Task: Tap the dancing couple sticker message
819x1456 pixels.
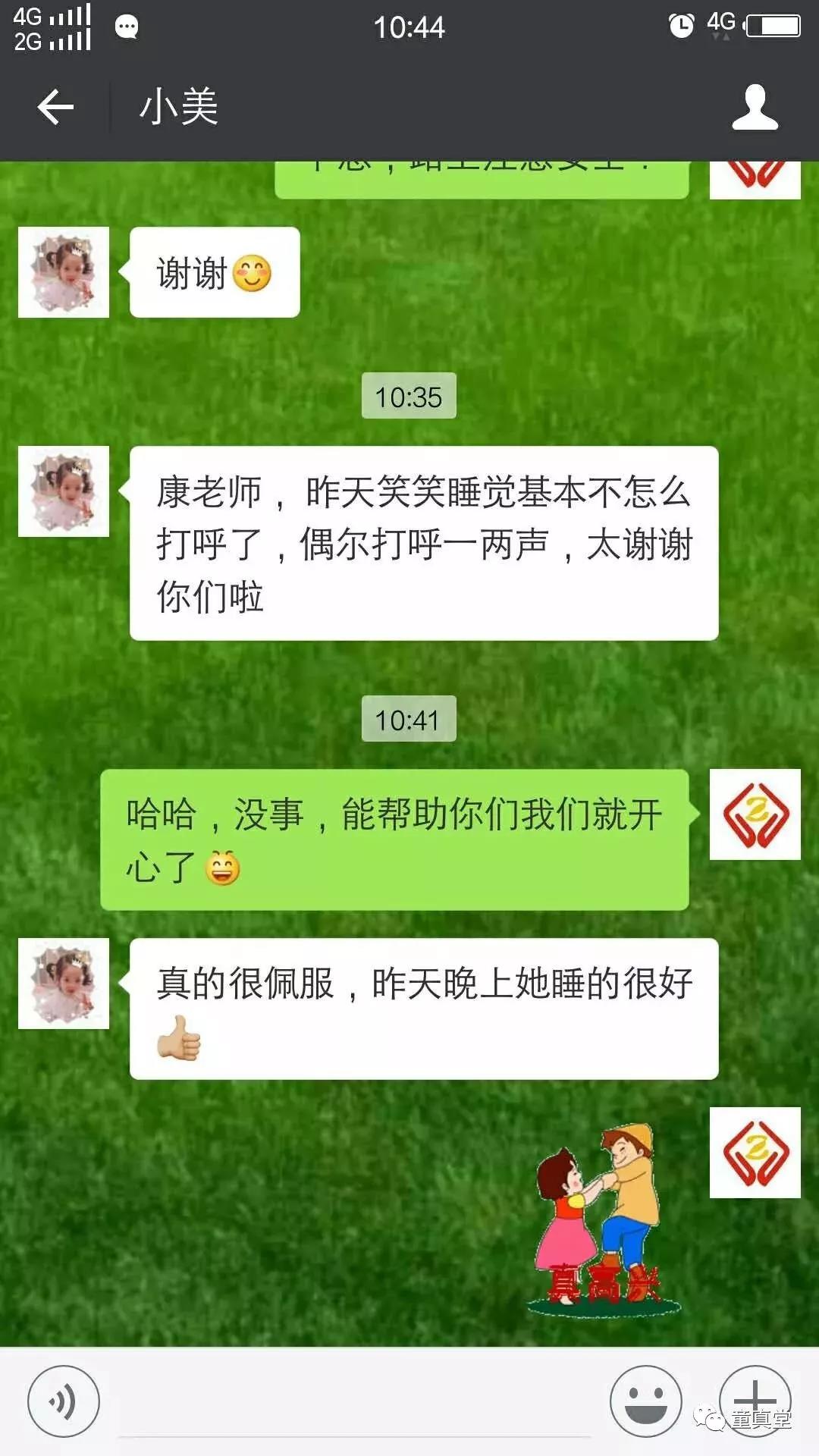Action: point(604,1222)
